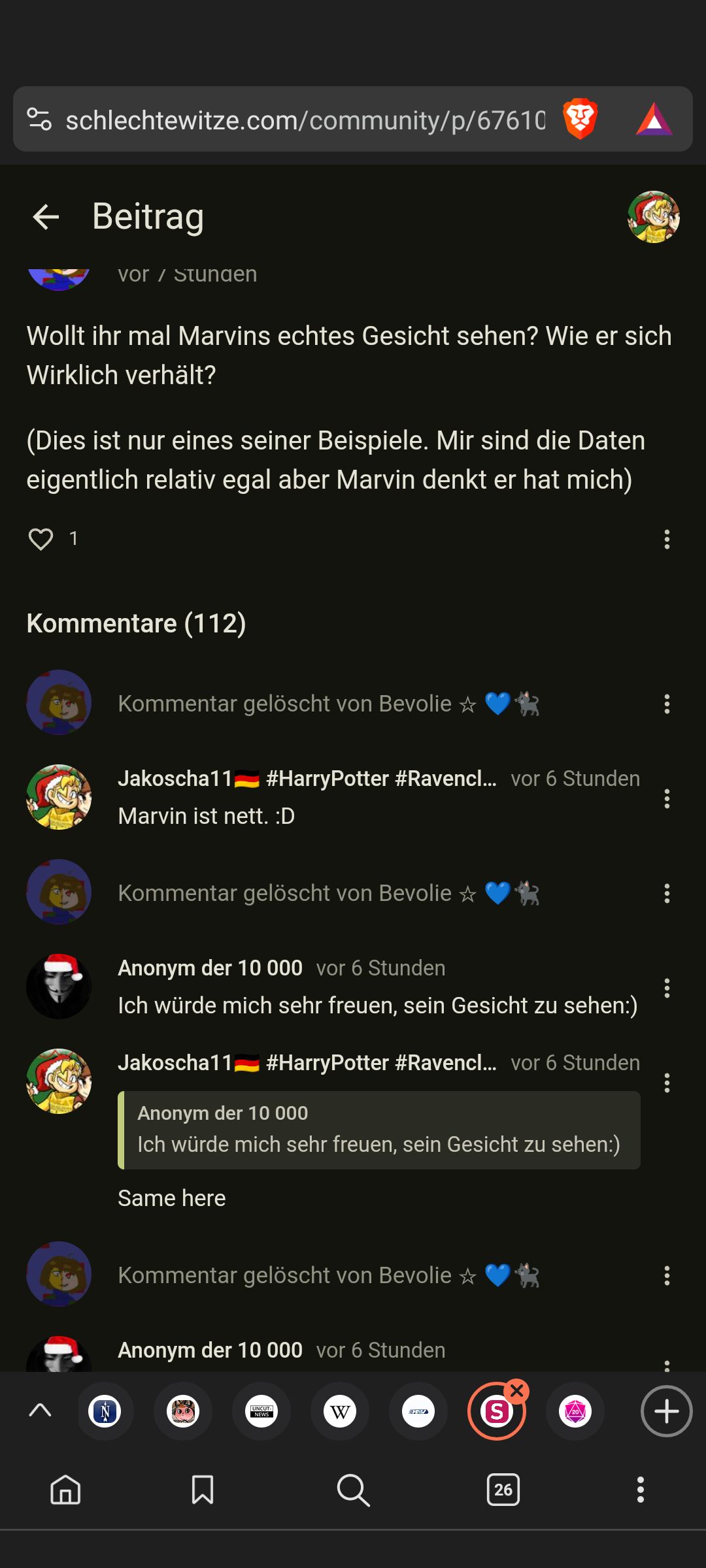Screen dimensions: 706x1568
Task: Switch to the Uncut News tab
Action: coord(261,1412)
